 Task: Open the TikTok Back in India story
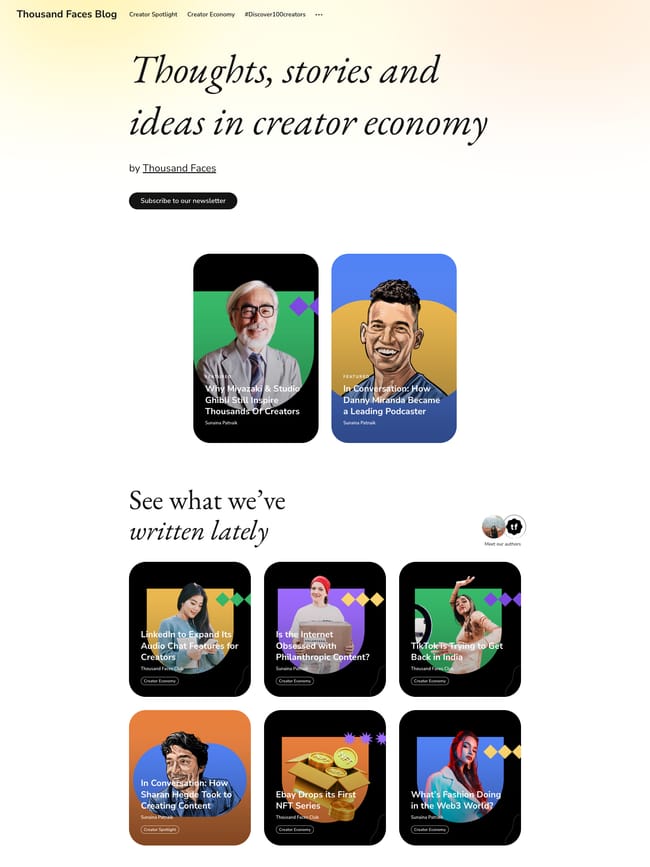459,651
